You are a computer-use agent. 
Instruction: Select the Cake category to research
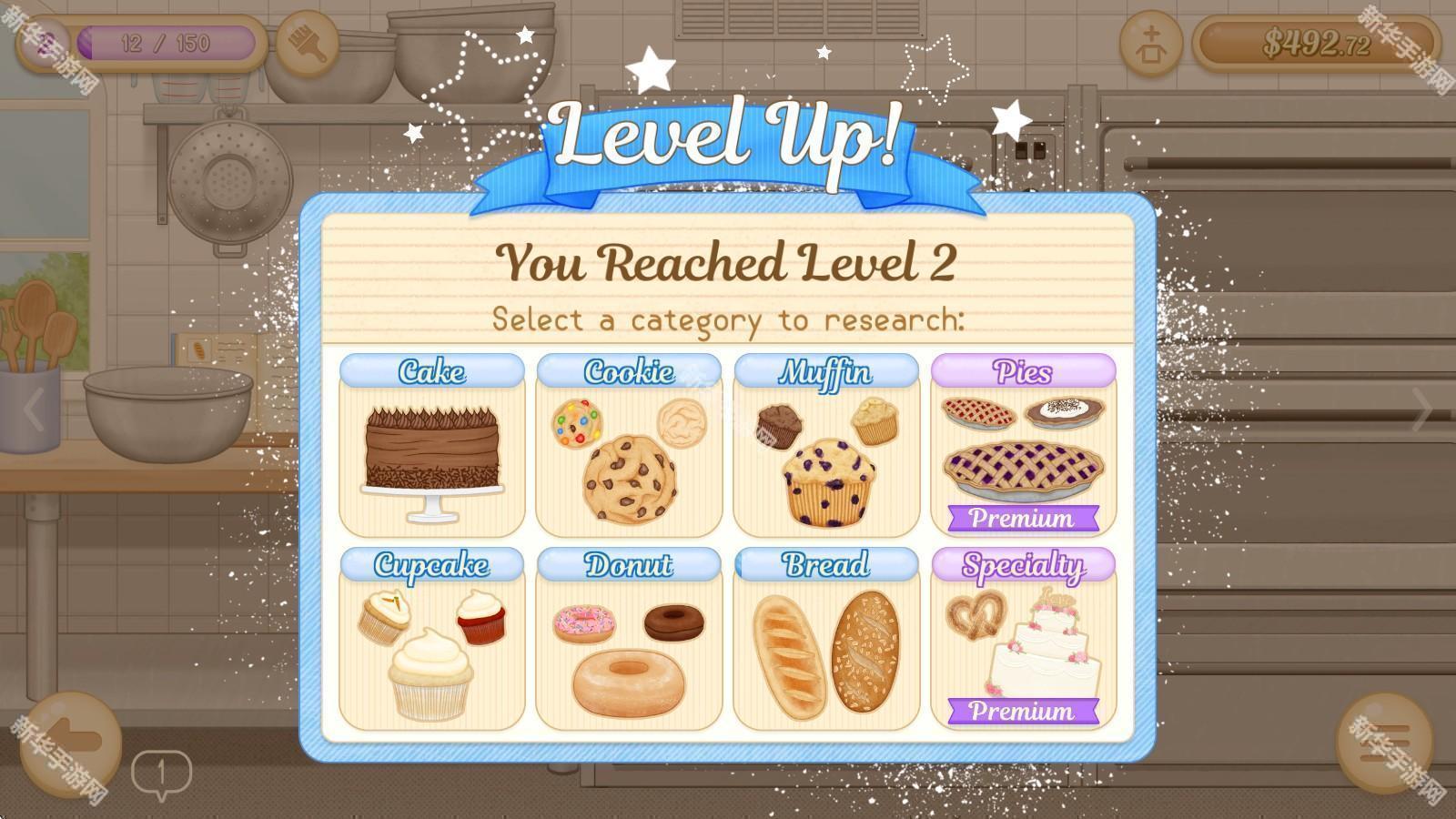coord(432,446)
